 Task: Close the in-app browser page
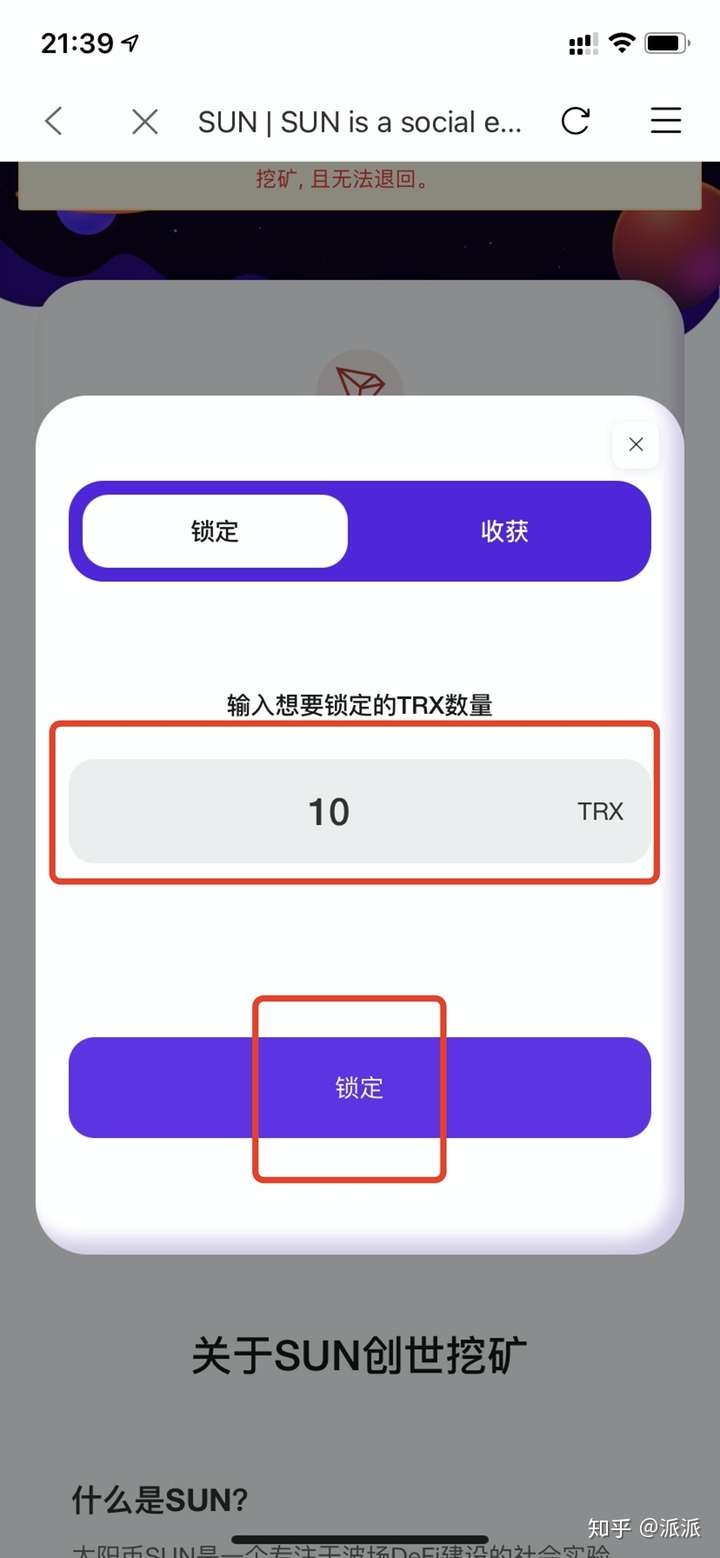[x=145, y=122]
